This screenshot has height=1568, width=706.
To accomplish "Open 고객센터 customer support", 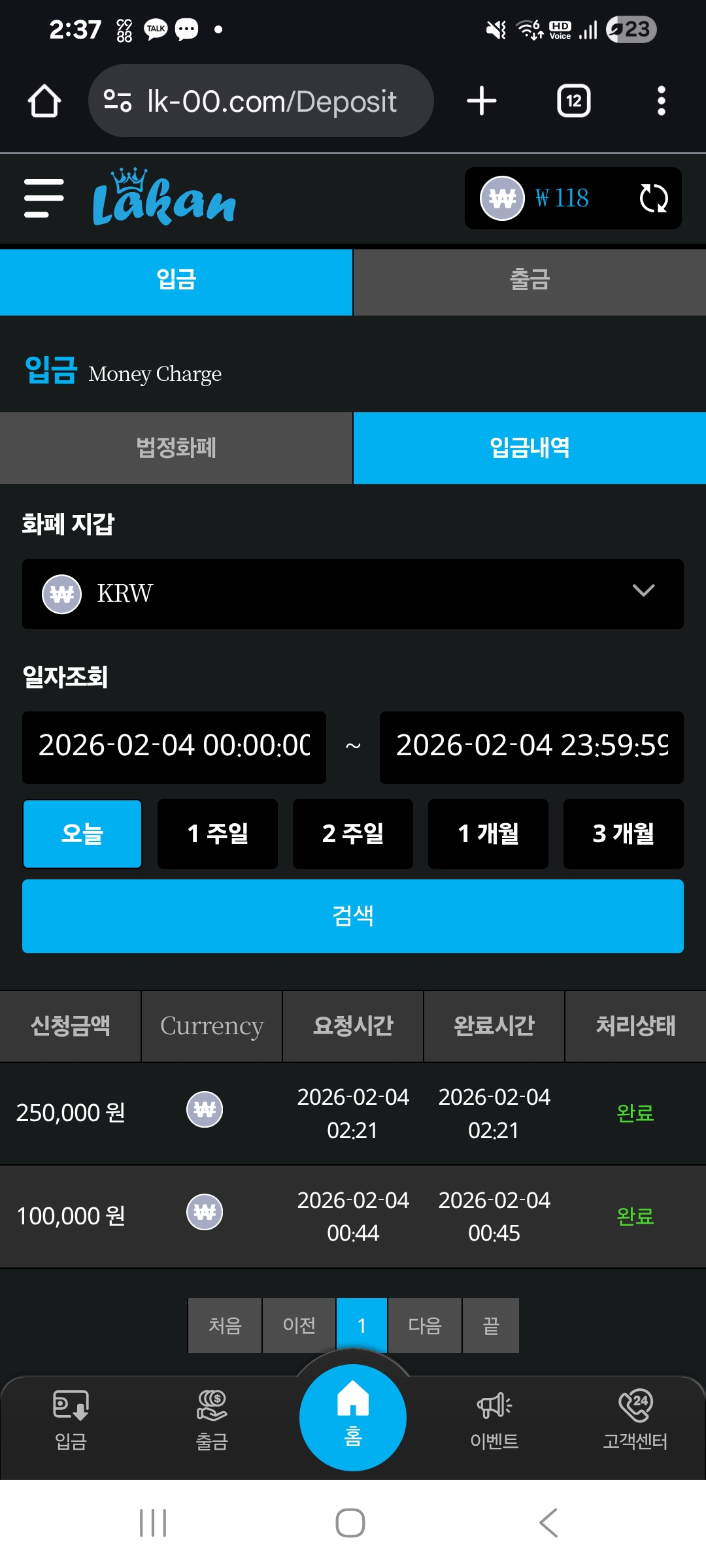I will tap(635, 1420).
